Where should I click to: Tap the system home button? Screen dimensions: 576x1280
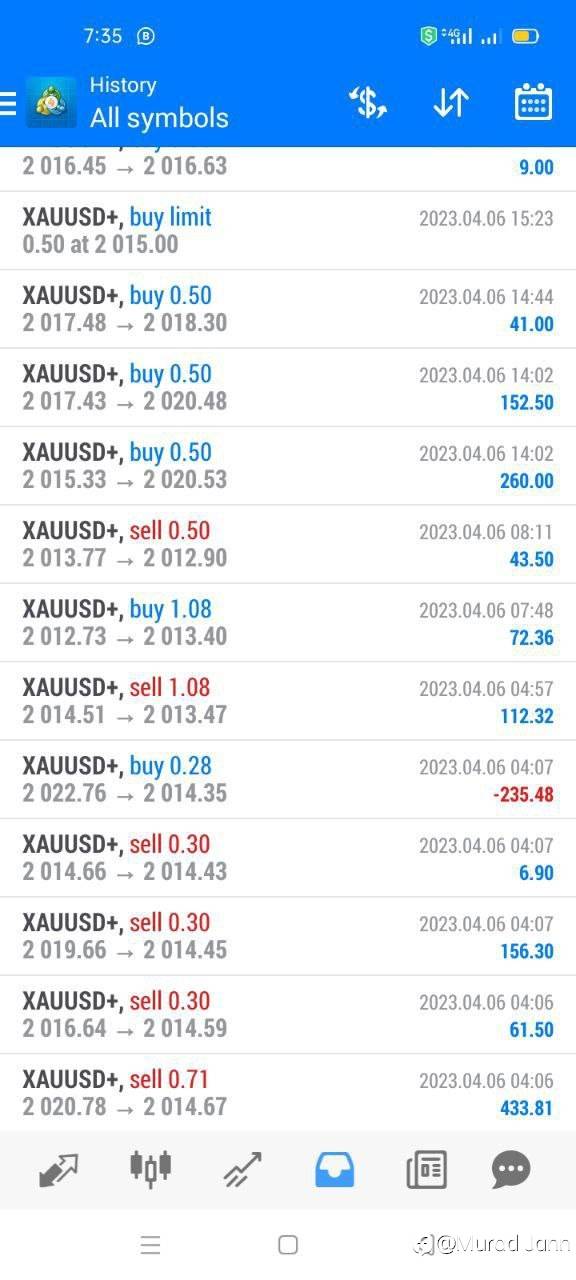tap(288, 1244)
